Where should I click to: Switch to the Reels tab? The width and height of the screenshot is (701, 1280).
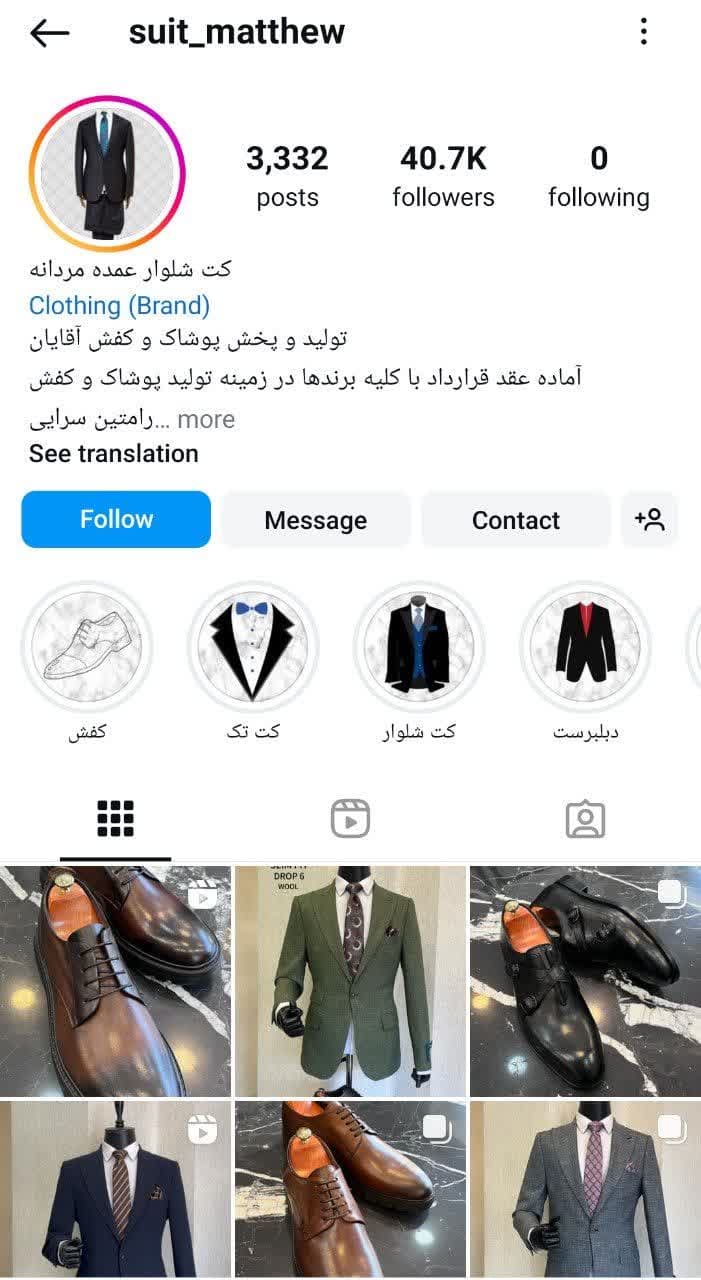[350, 819]
